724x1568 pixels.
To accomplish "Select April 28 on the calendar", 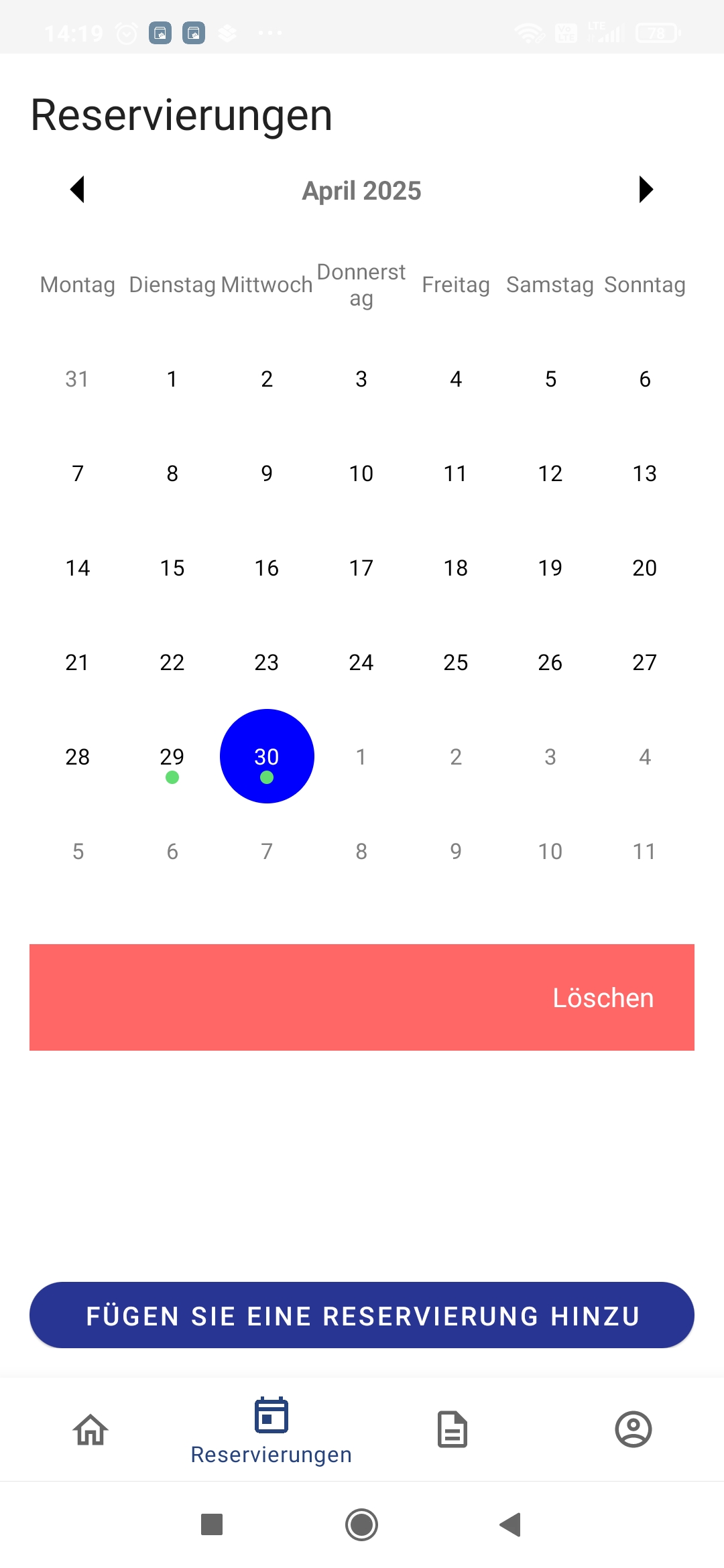I will coord(77,757).
